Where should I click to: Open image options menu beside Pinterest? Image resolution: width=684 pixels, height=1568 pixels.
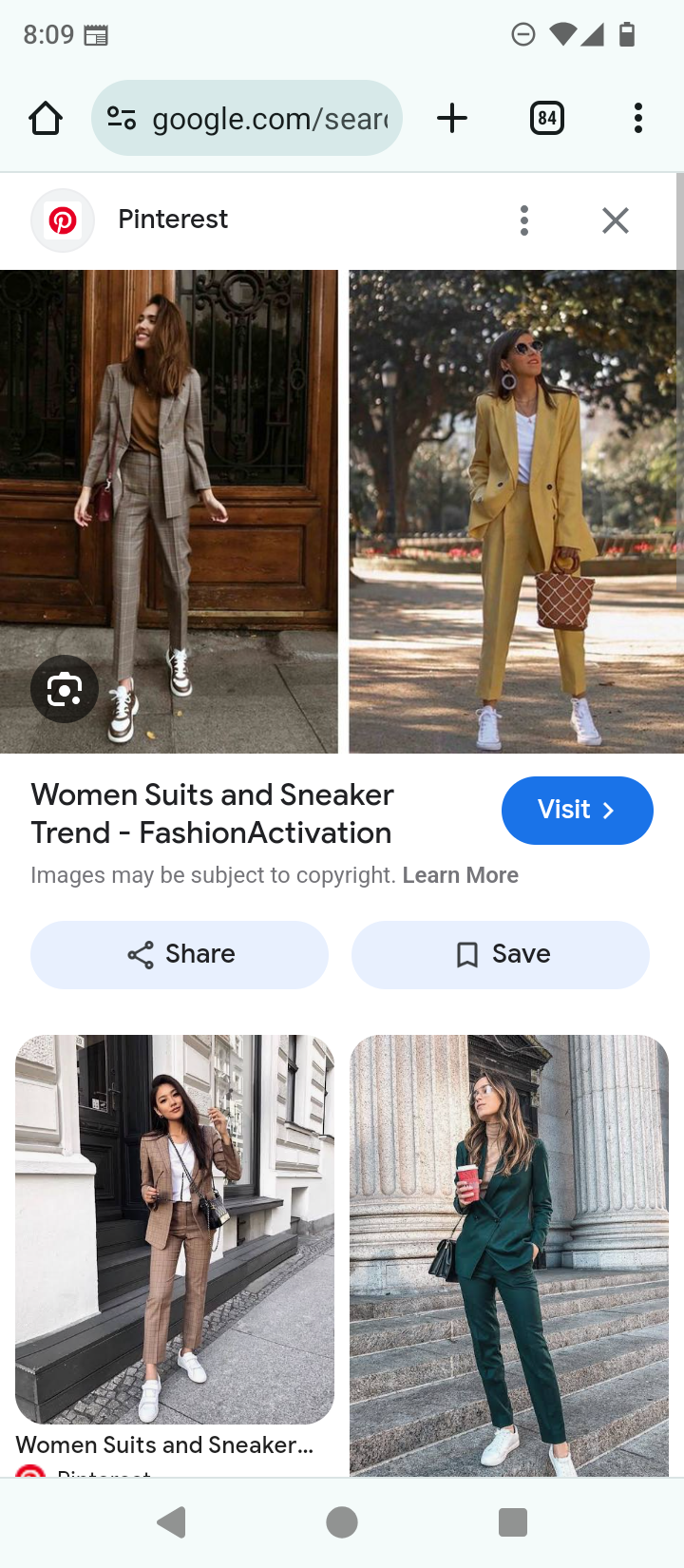524,220
